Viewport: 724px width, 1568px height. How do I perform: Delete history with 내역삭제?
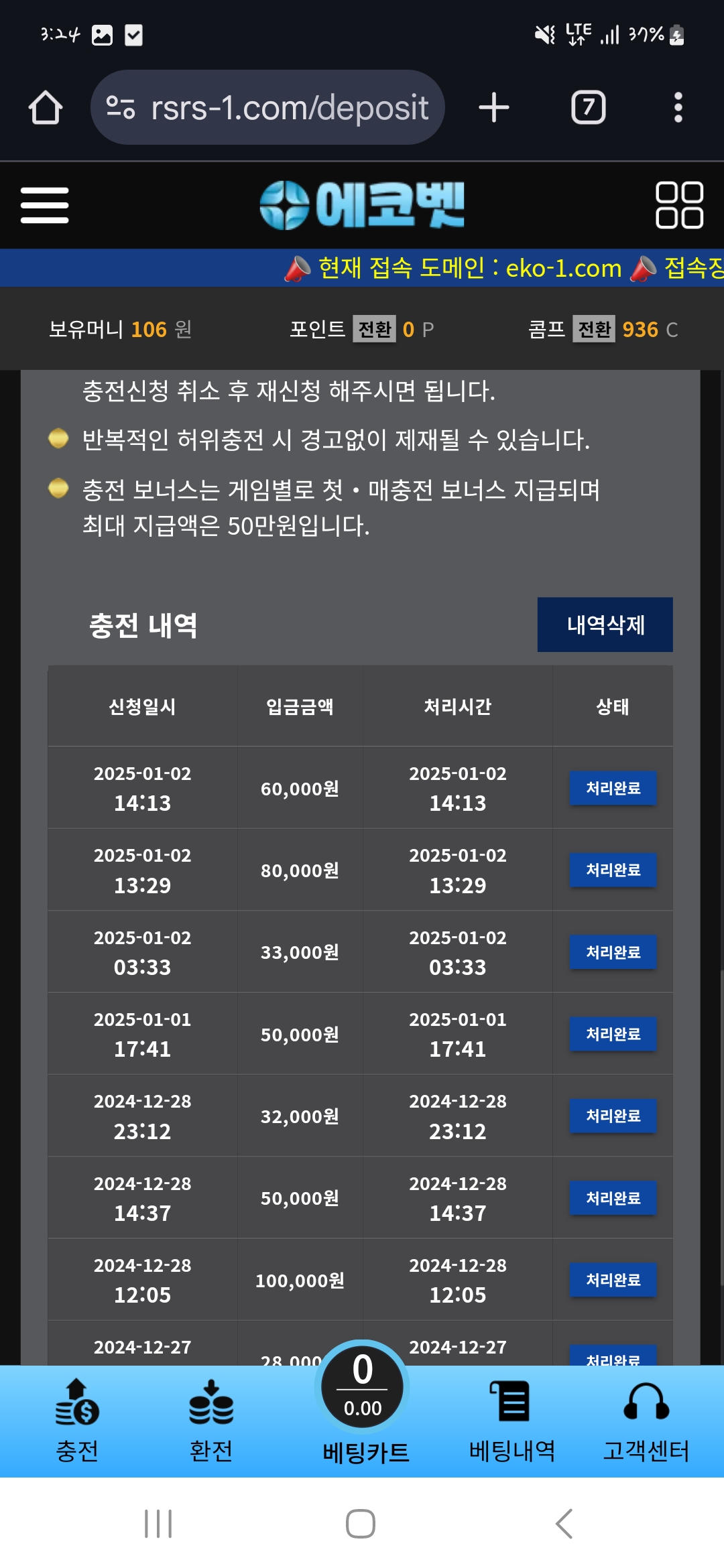point(605,625)
